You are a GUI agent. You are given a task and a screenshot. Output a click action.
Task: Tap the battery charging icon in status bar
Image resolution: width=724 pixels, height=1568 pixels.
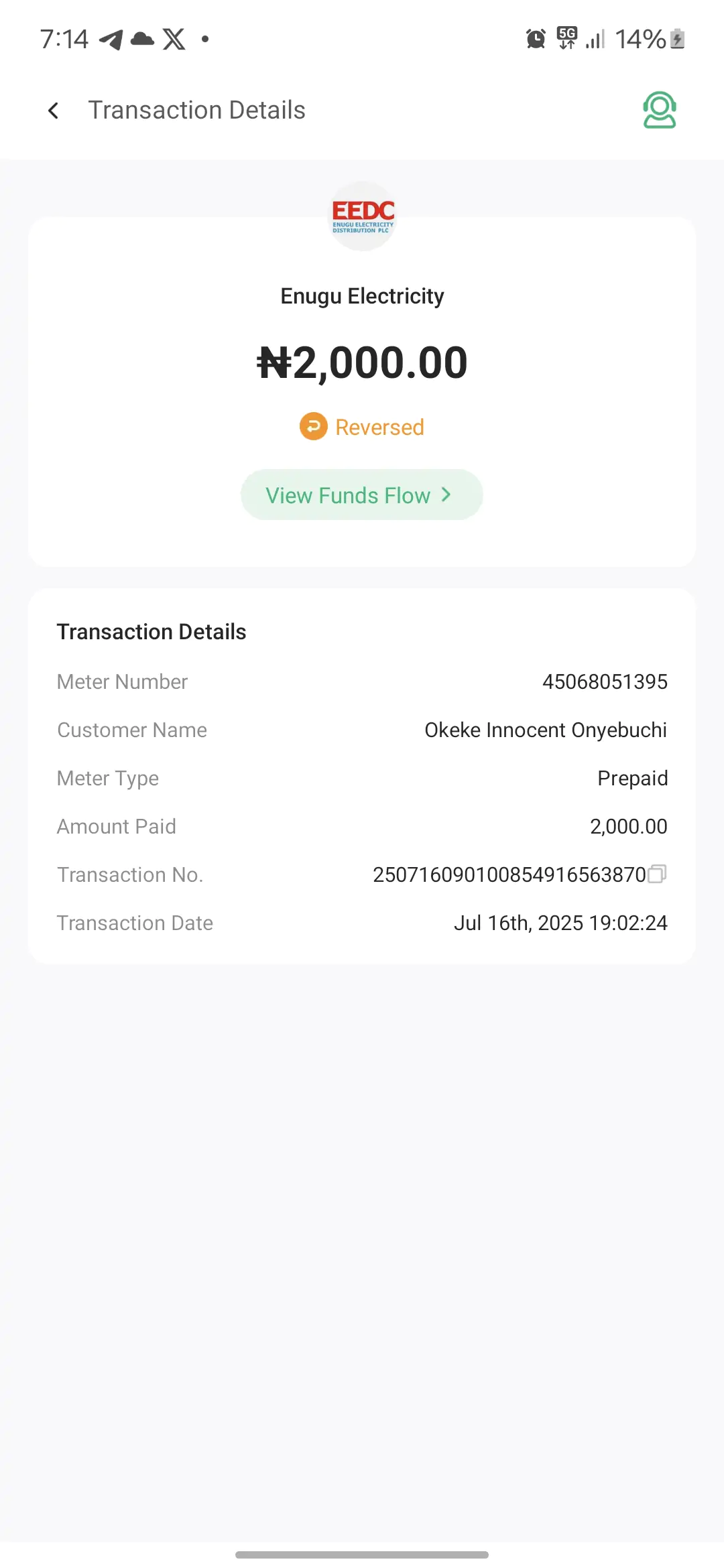tap(678, 40)
